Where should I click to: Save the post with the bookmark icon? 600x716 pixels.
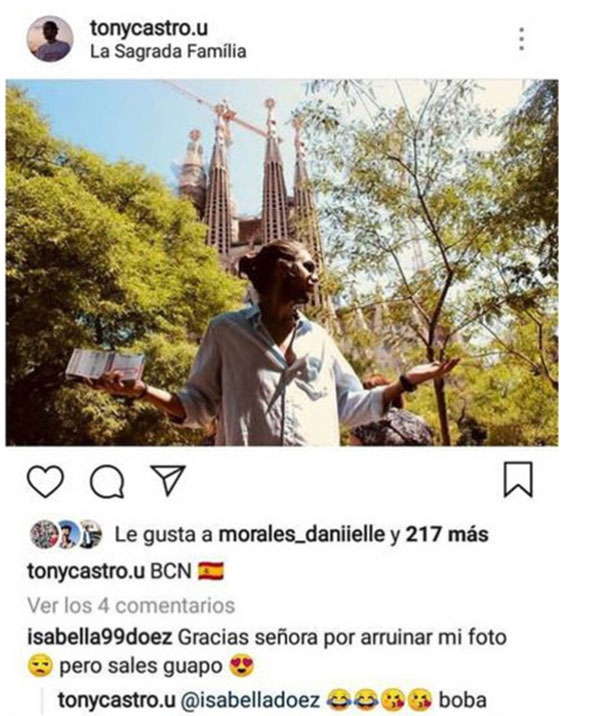(x=517, y=481)
